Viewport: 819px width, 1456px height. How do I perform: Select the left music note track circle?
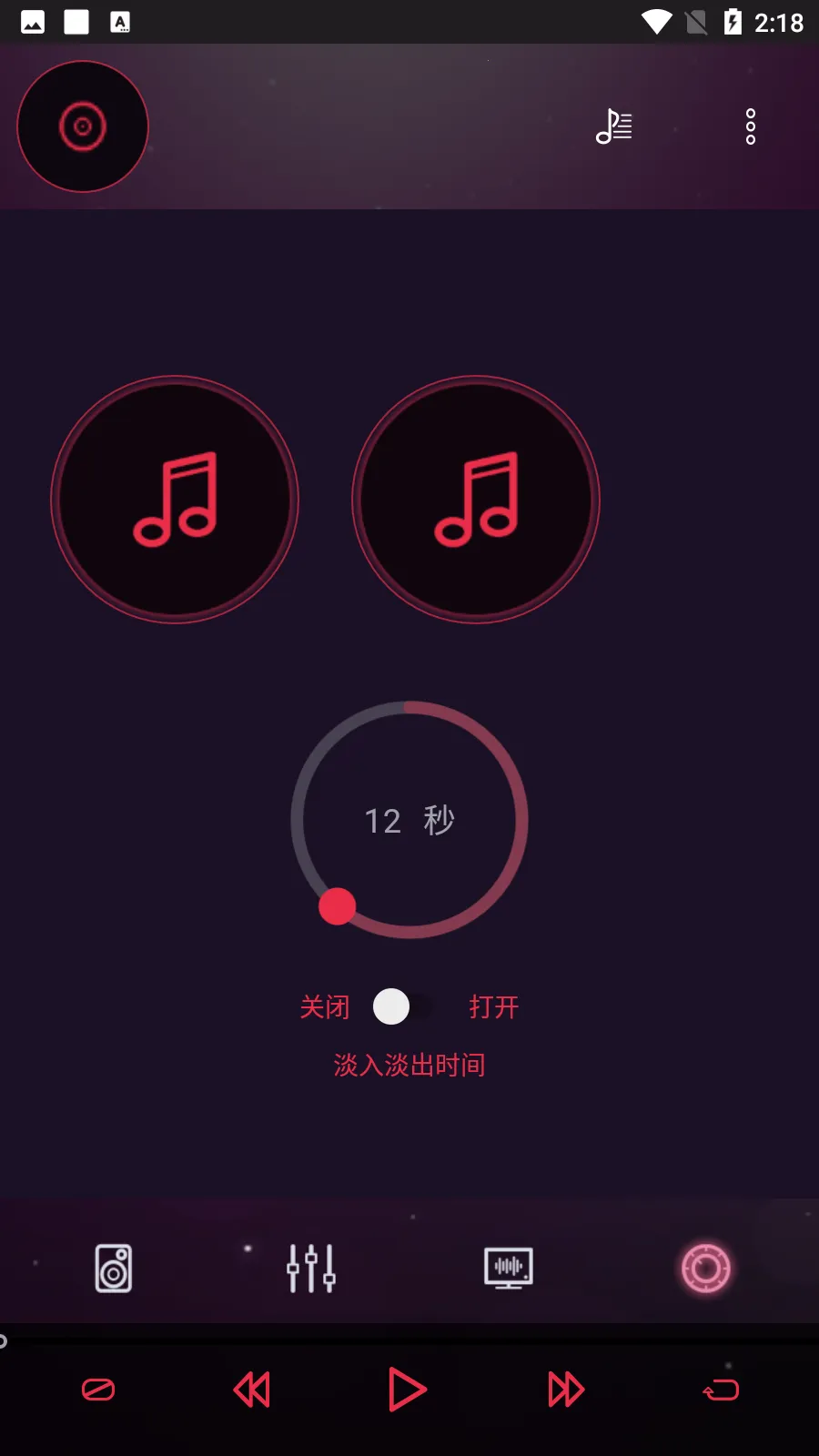pos(175,499)
